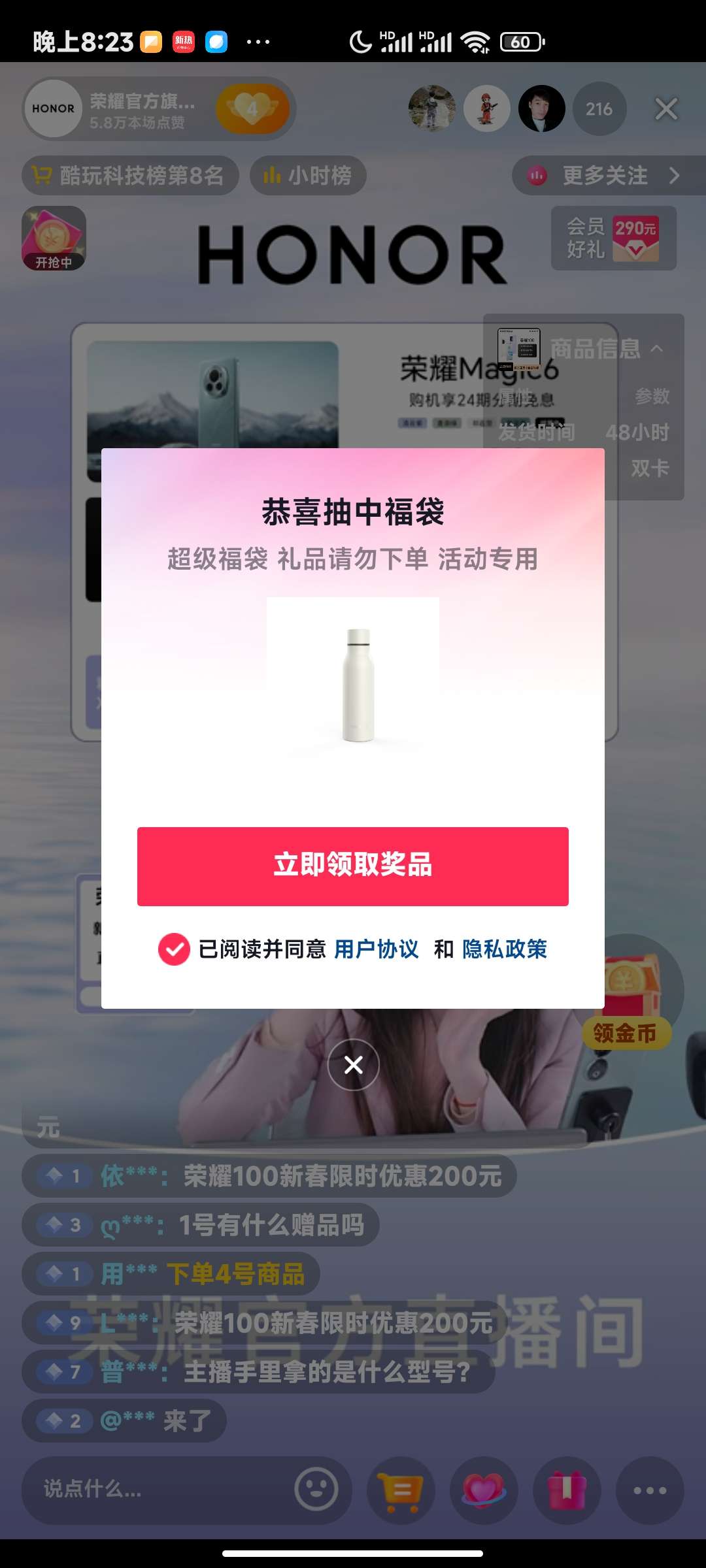Open the 小时榜 hourly ranking
The width and height of the screenshot is (706, 1568).
click(308, 176)
